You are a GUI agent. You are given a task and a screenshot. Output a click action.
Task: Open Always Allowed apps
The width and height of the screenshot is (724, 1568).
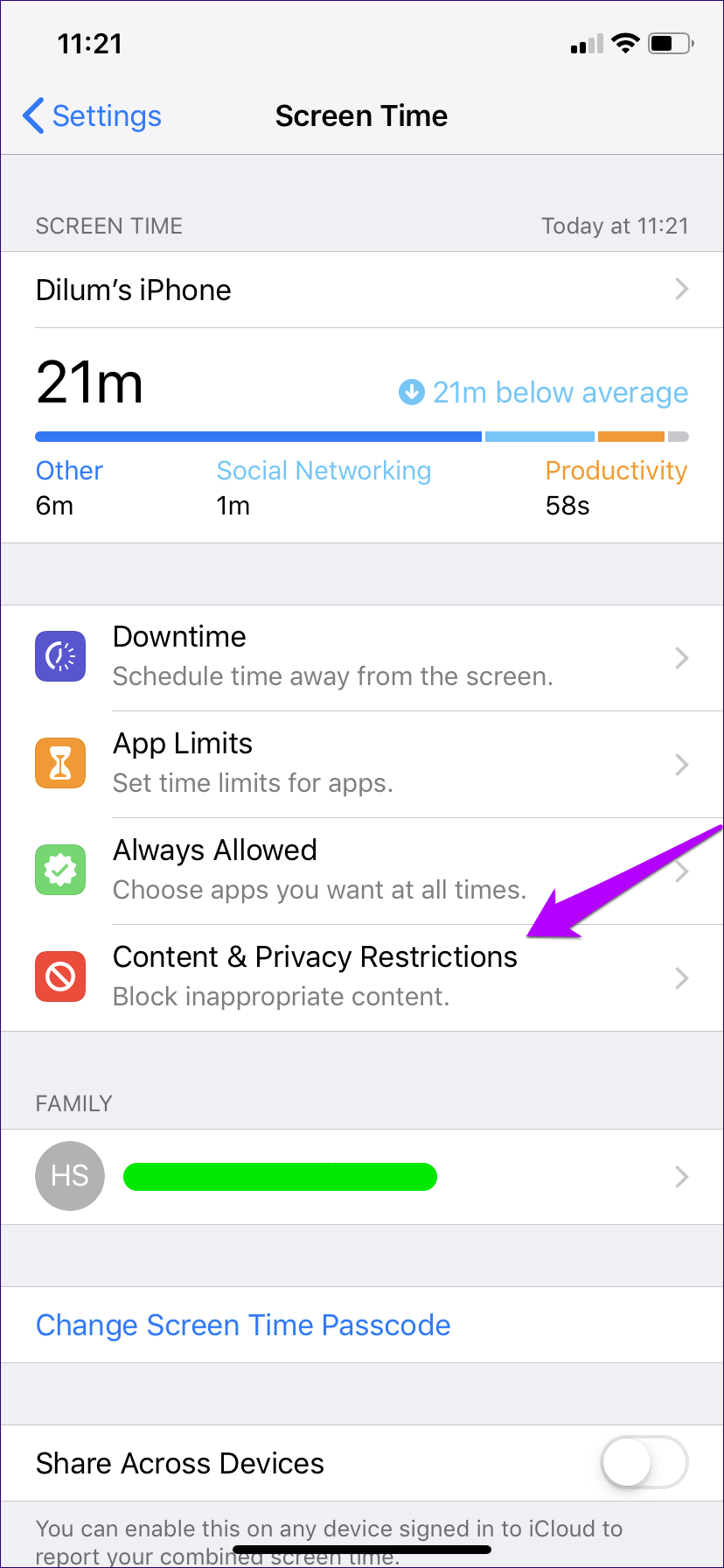361,871
